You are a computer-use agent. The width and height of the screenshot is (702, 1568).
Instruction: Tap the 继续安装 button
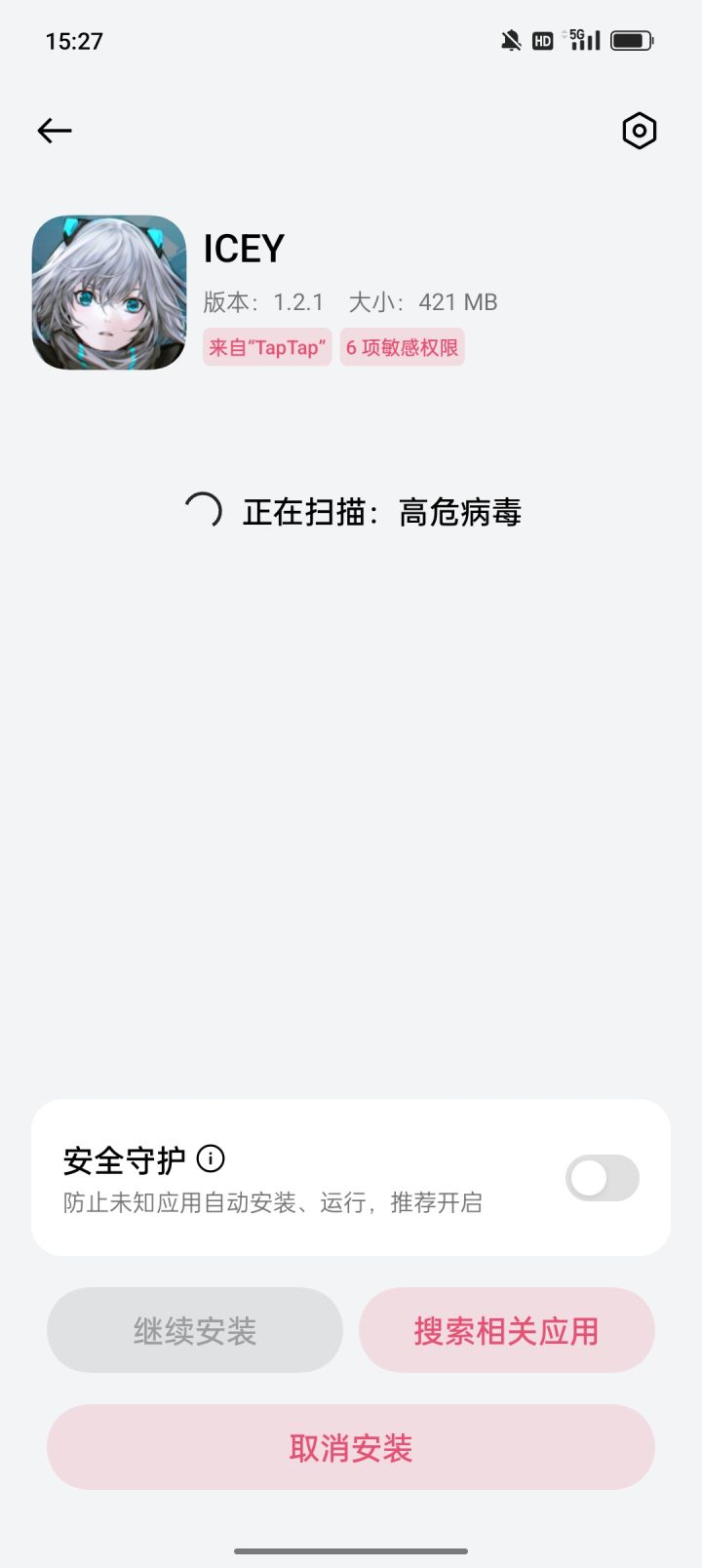coord(195,1330)
